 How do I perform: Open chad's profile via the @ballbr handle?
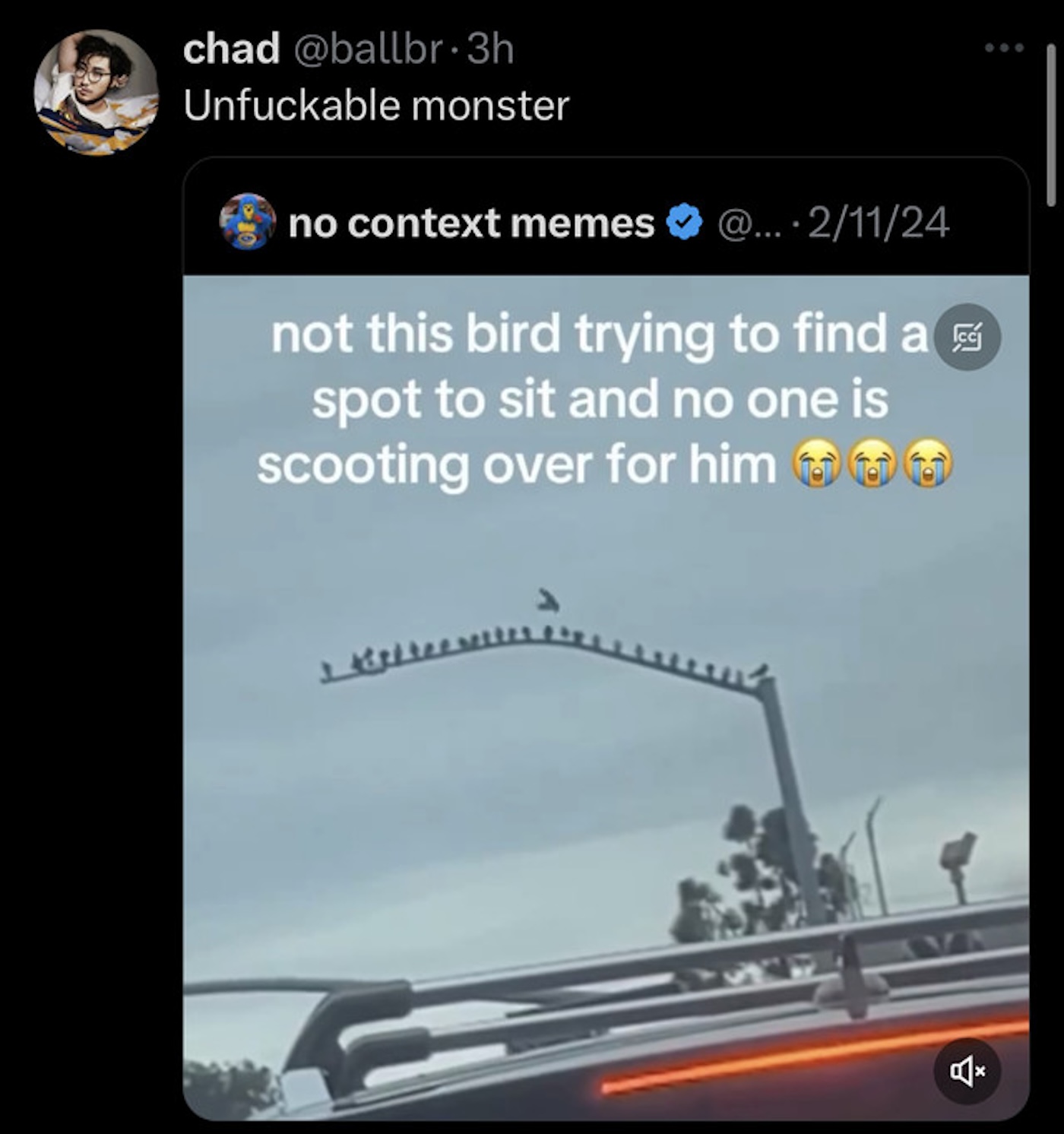click(x=367, y=49)
